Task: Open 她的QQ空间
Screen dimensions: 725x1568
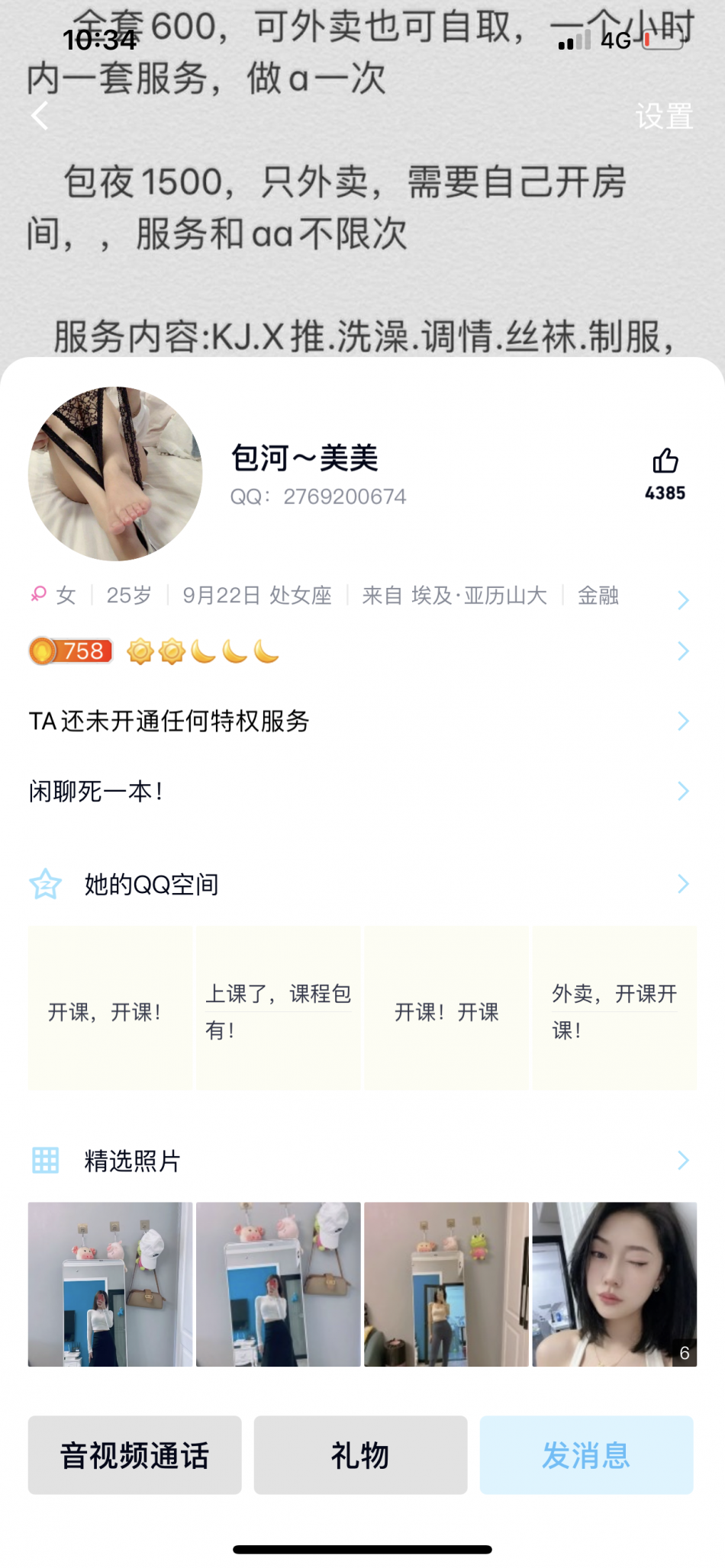Action: [359, 885]
